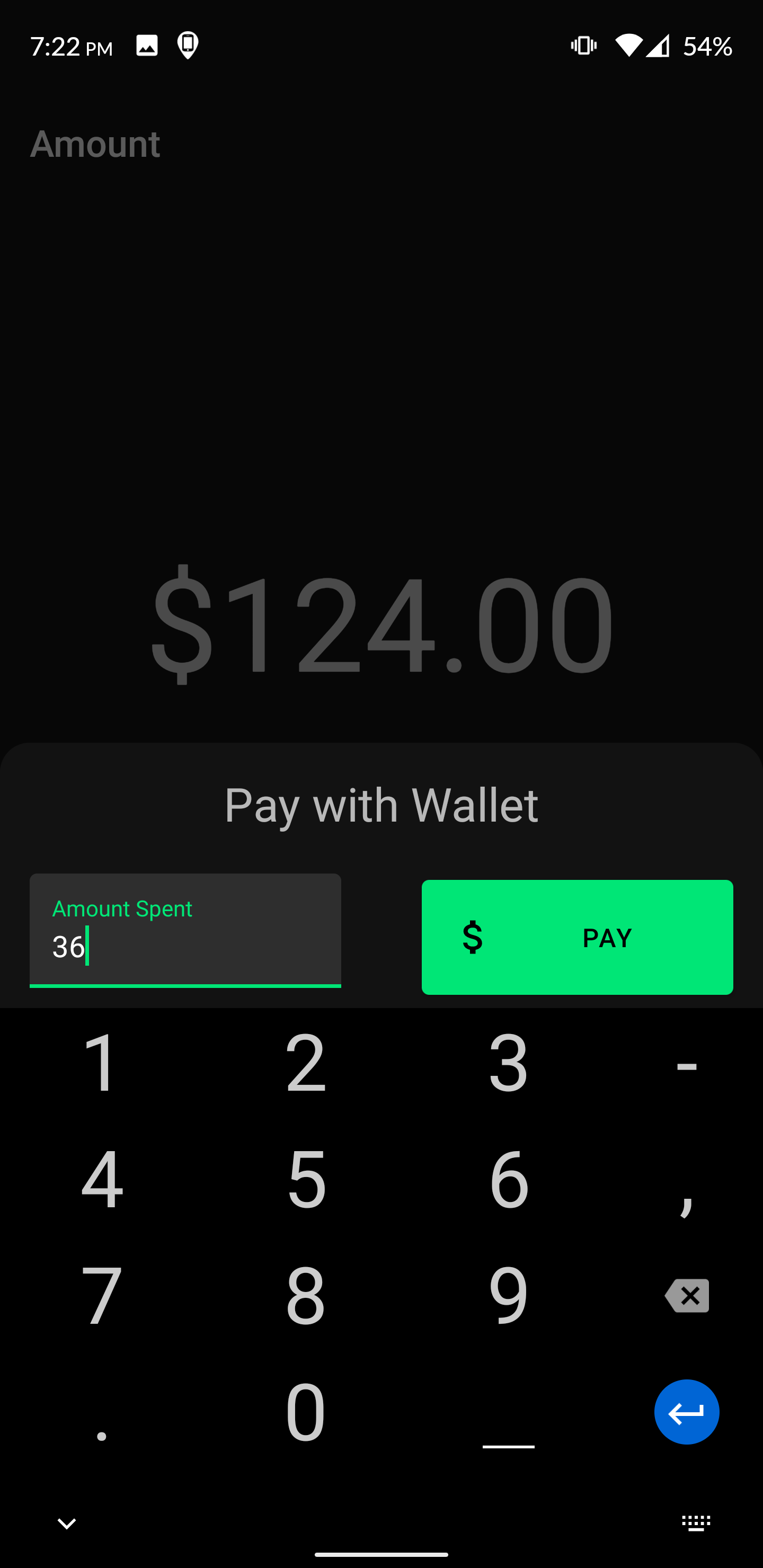Confirm entry with the blue enter key

point(686,1412)
